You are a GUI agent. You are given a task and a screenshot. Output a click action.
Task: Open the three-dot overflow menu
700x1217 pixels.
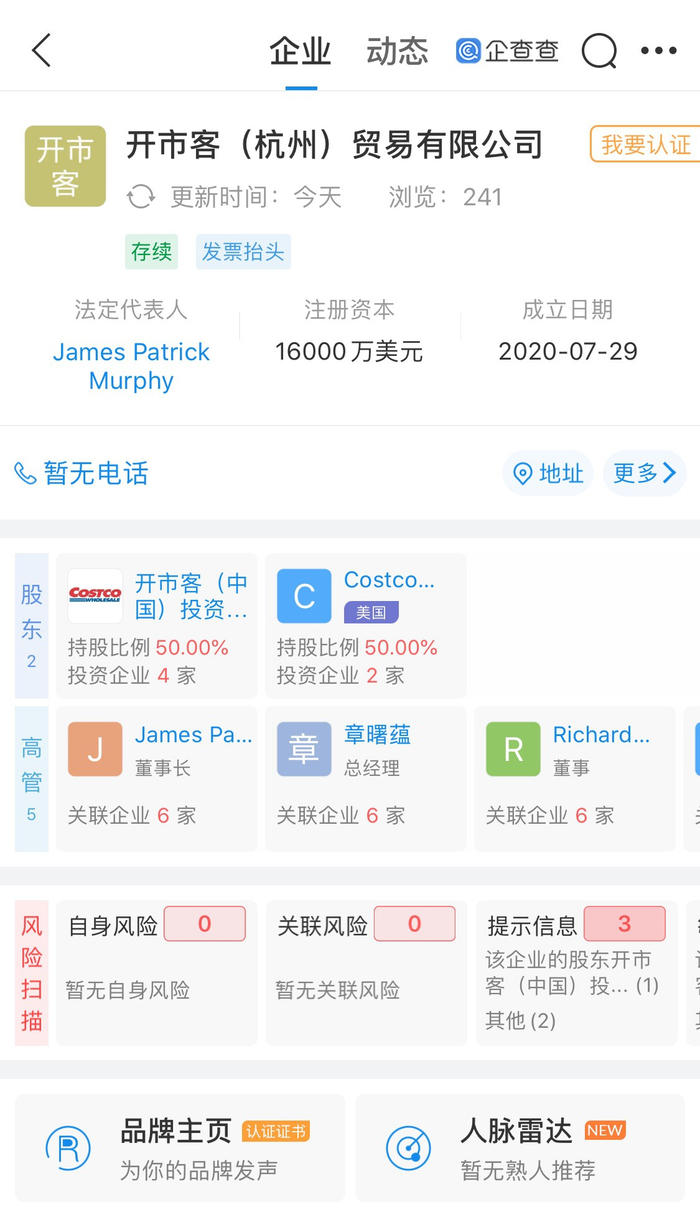[x=658, y=51]
